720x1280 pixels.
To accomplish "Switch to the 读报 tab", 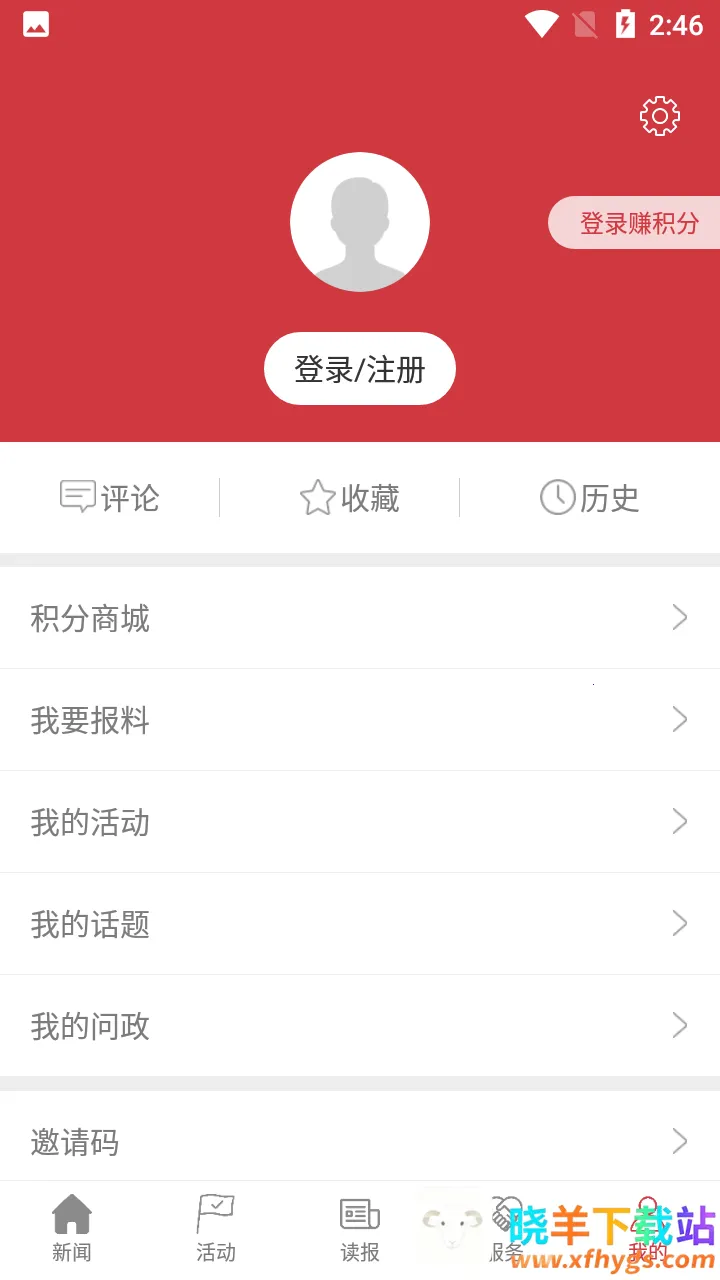I will coord(360,1230).
